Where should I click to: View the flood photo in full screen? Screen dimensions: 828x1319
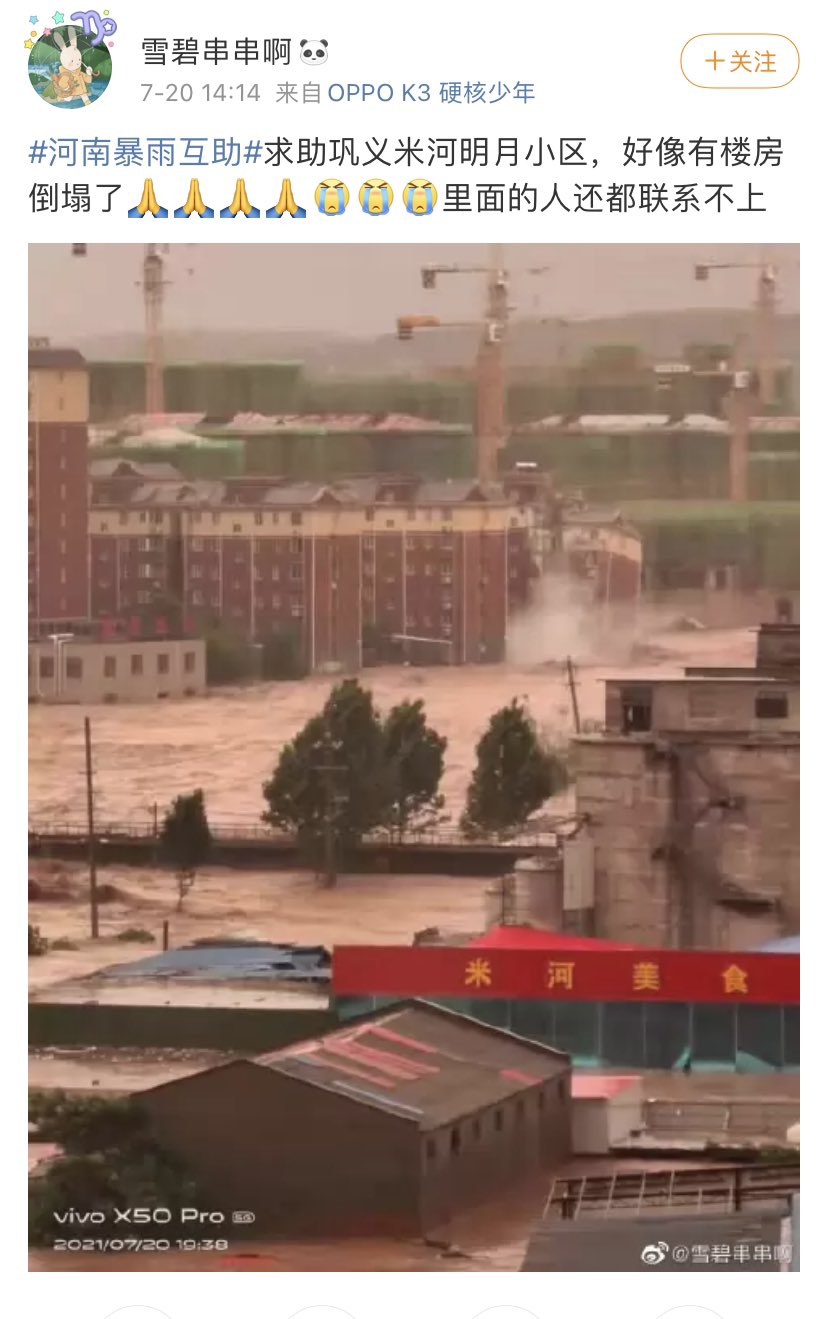[x=413, y=756]
